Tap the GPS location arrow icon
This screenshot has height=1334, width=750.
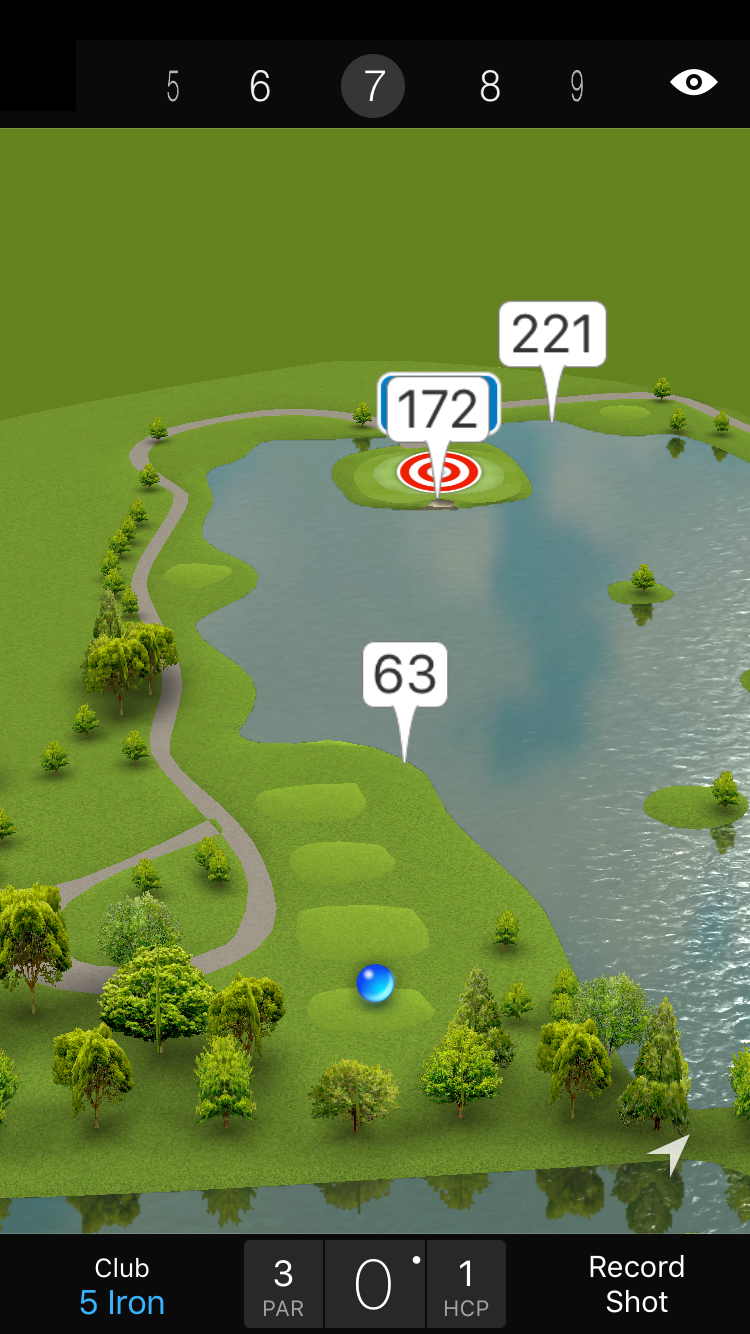[x=669, y=1153]
